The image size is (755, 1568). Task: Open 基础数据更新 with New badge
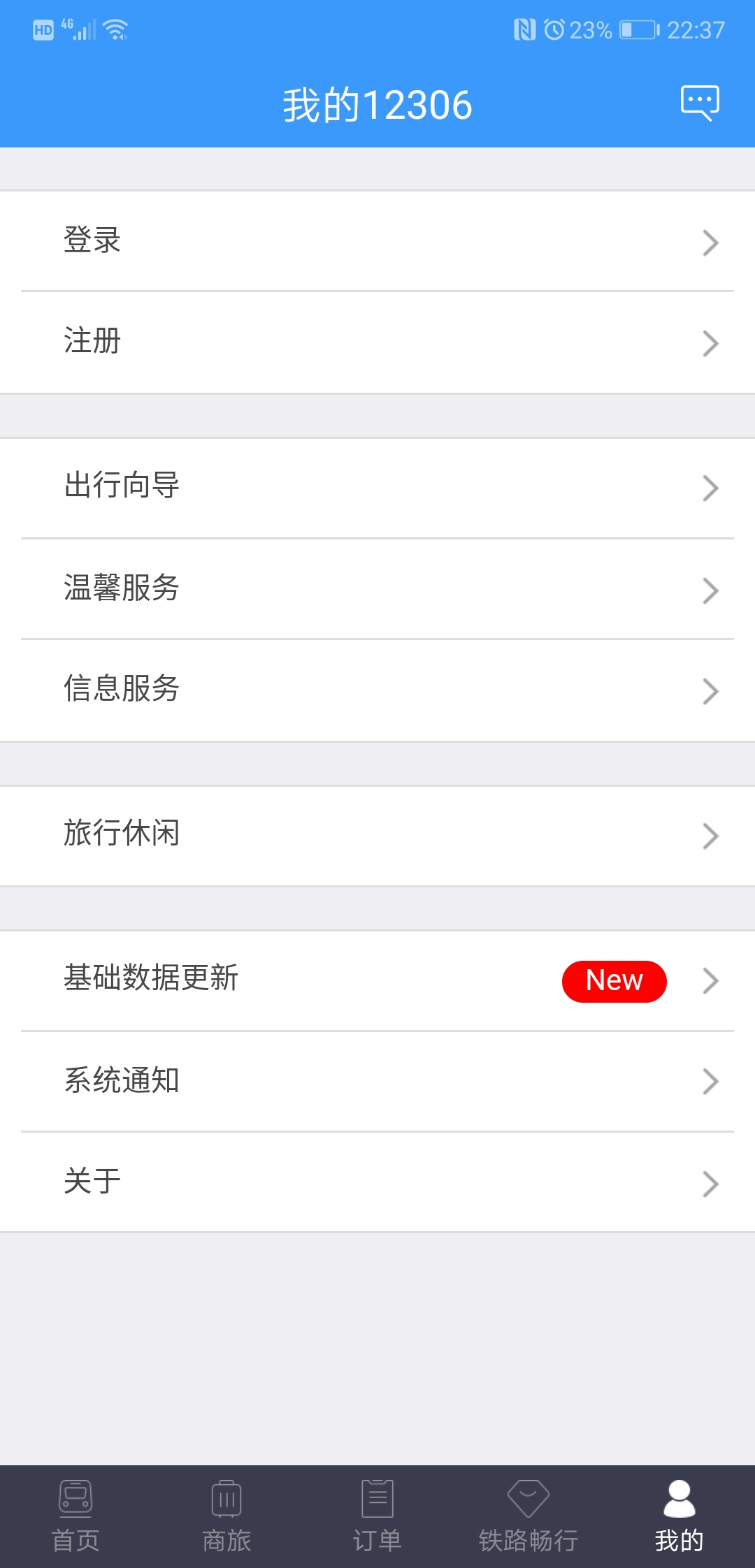[377, 980]
